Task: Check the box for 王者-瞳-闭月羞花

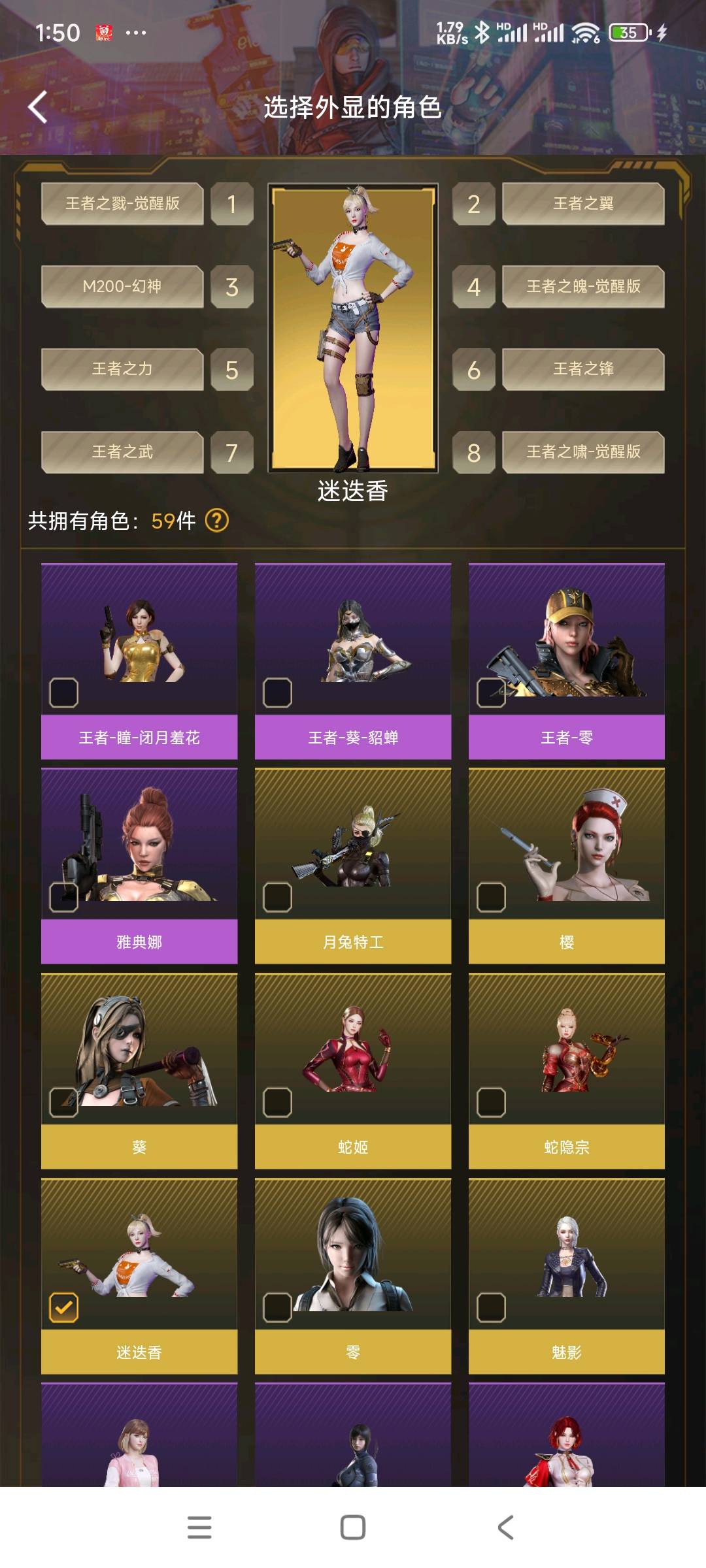Action: click(64, 693)
